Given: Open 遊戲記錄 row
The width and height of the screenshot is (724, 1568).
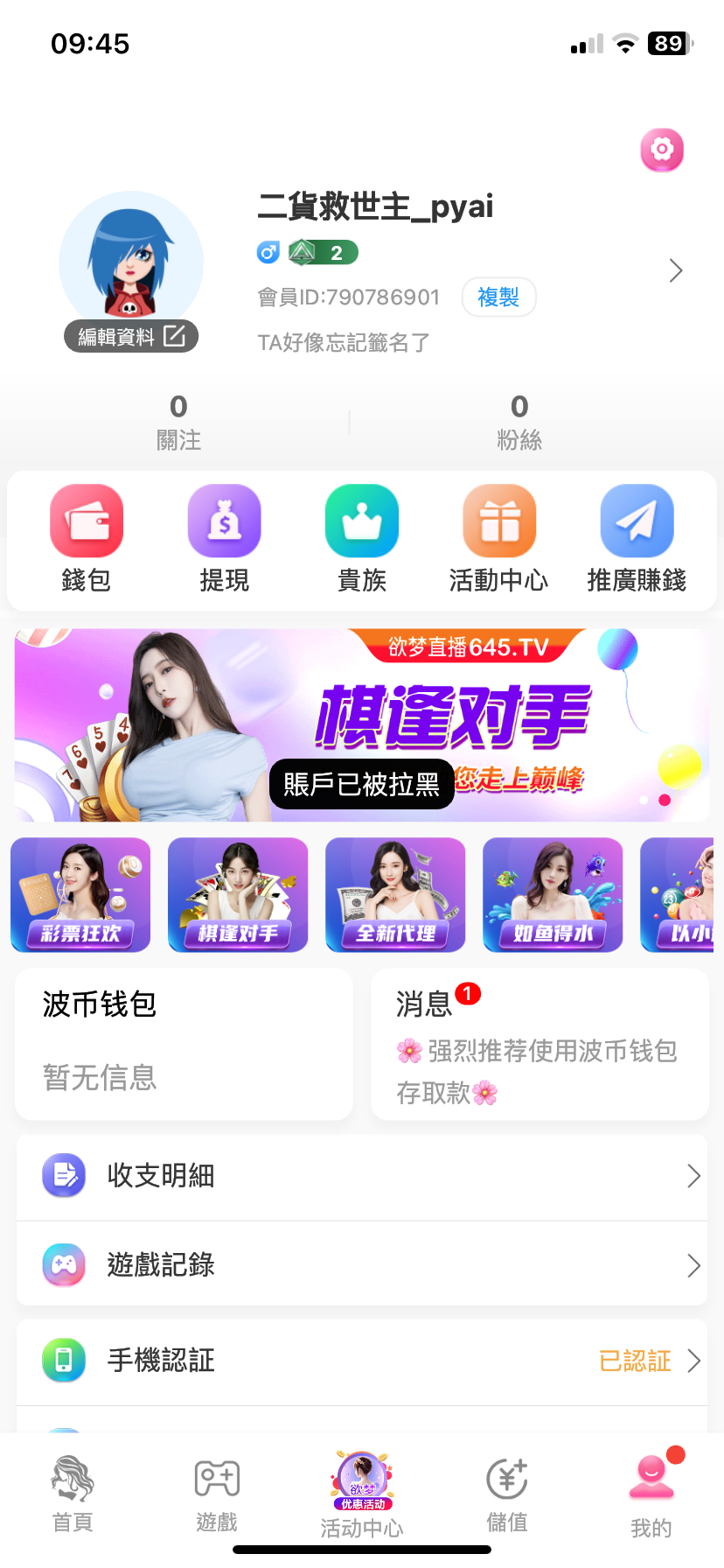Looking at the screenshot, I should (362, 1265).
